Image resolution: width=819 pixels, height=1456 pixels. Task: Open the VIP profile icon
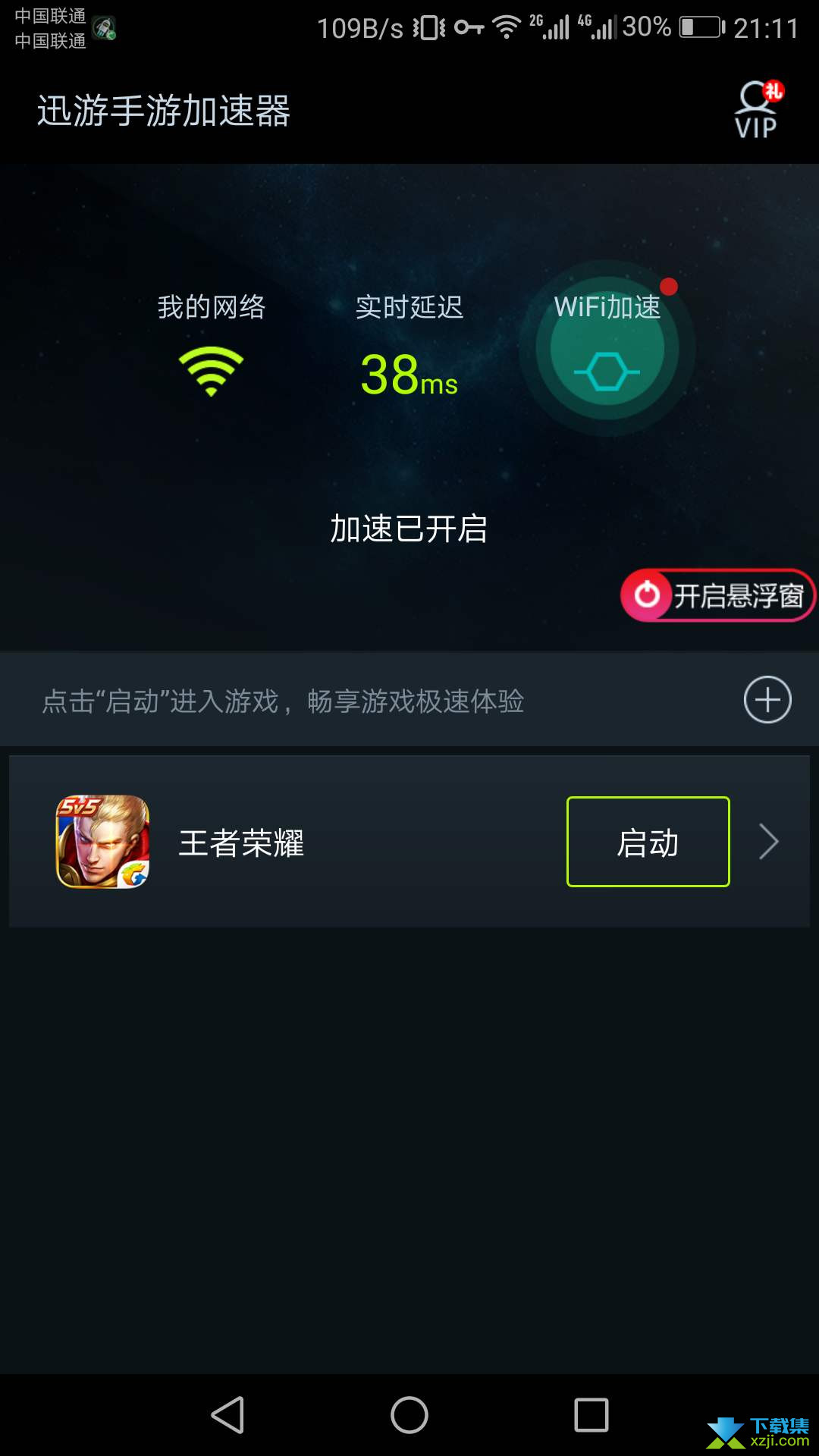tap(758, 110)
